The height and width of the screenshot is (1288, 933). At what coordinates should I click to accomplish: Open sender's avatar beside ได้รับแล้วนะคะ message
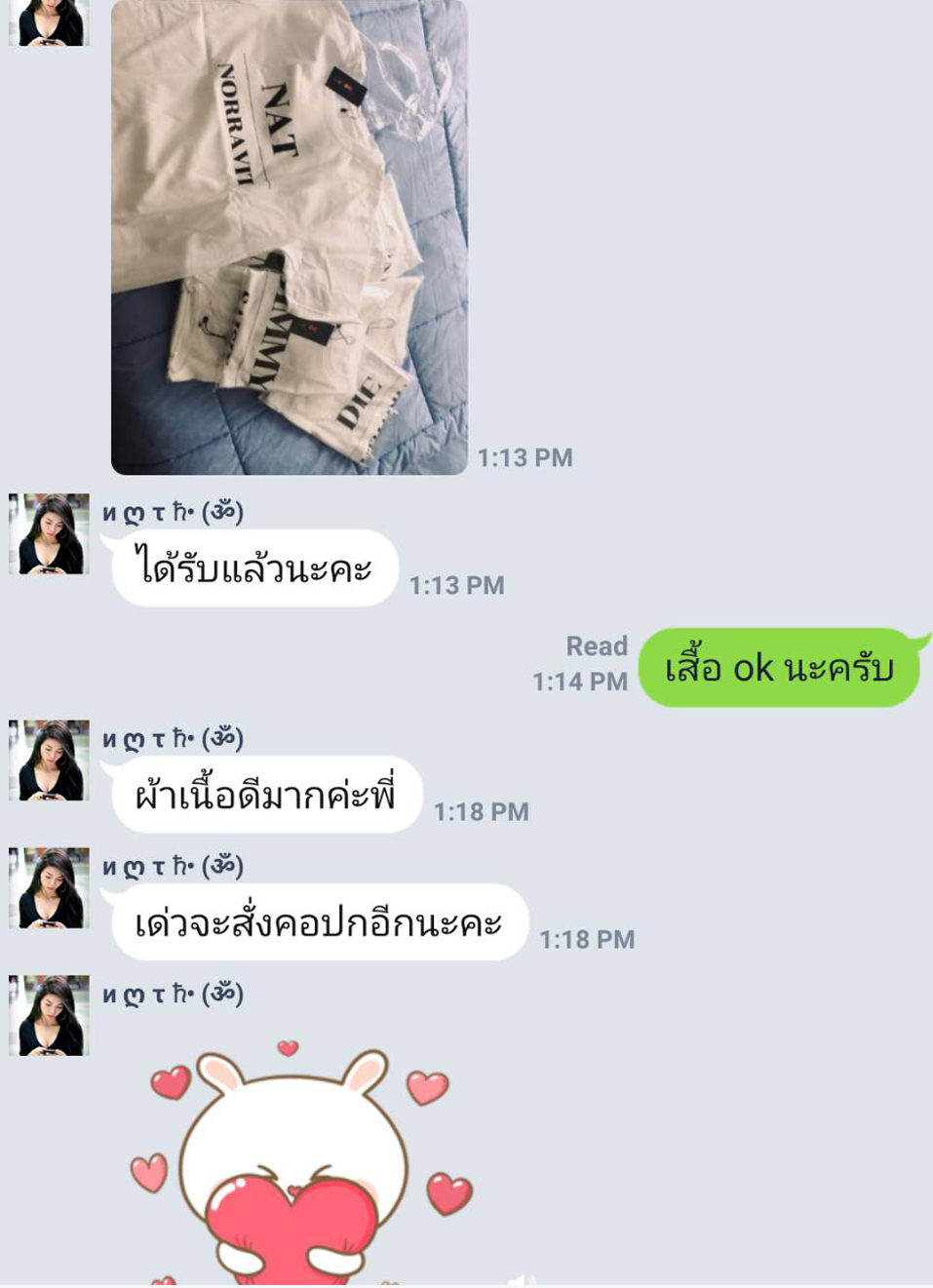point(50,533)
